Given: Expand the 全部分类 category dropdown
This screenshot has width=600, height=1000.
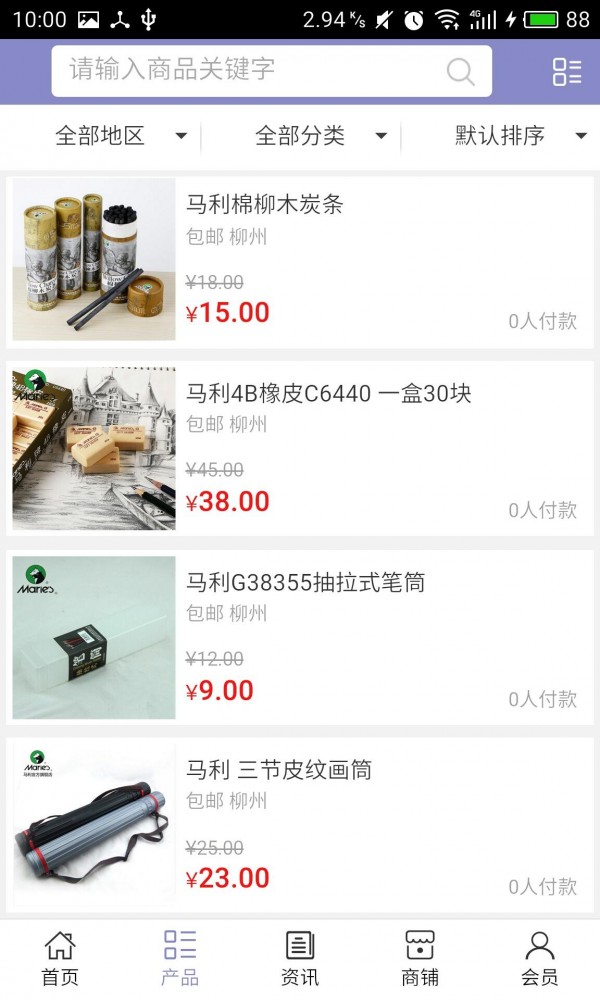Looking at the screenshot, I should click(x=320, y=136).
